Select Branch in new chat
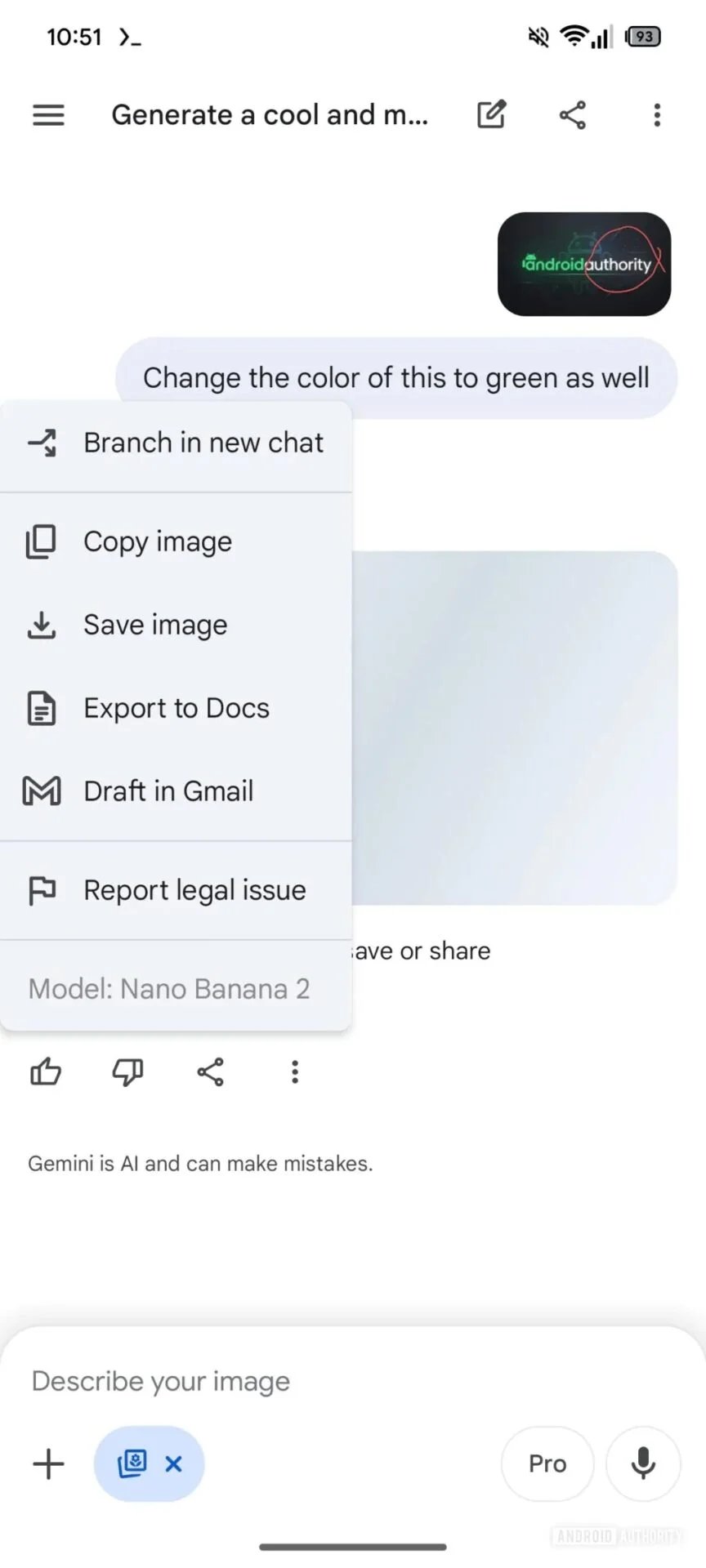 176,443
